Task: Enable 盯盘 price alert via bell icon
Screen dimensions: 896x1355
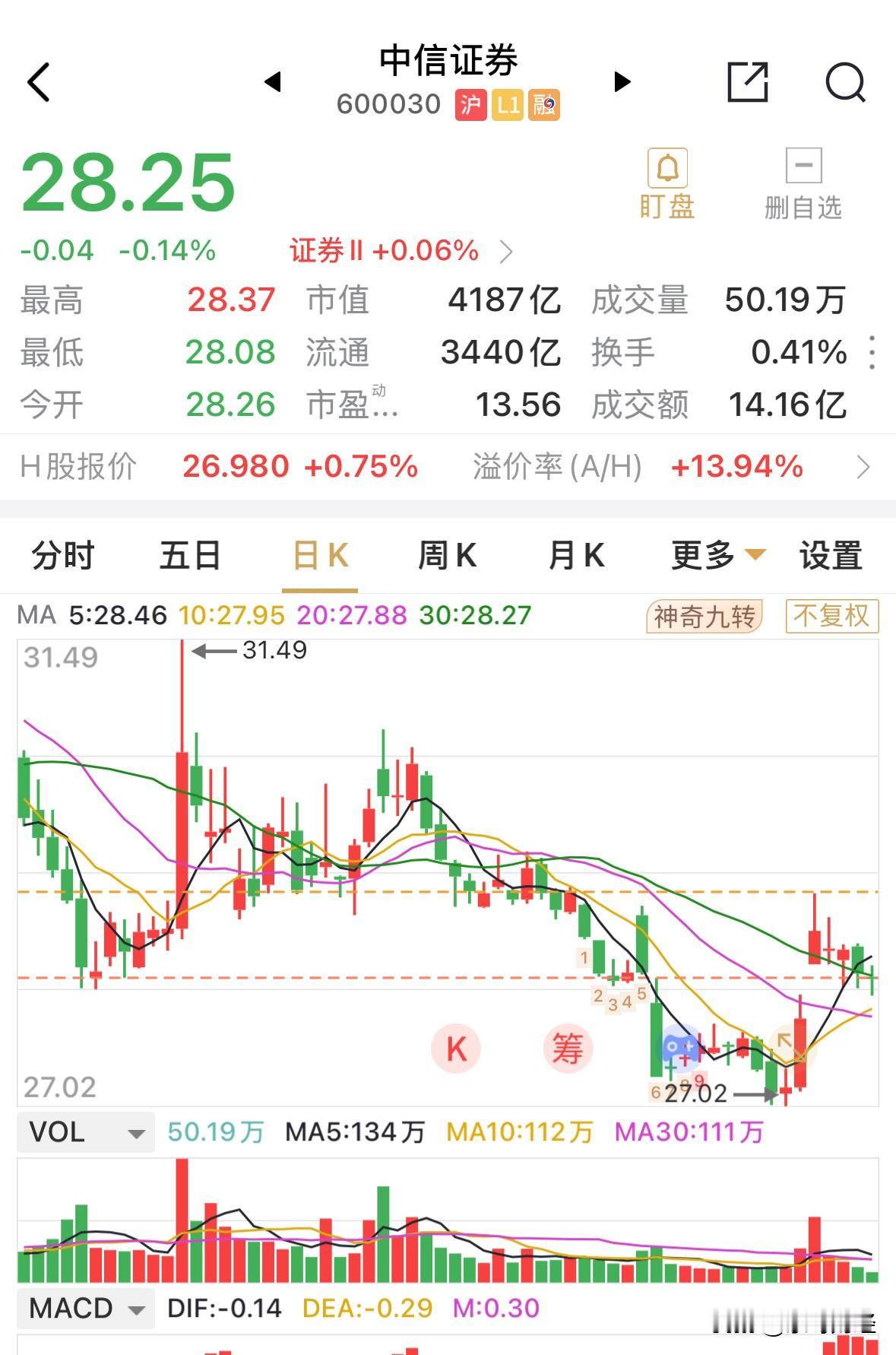Action: coord(666,169)
